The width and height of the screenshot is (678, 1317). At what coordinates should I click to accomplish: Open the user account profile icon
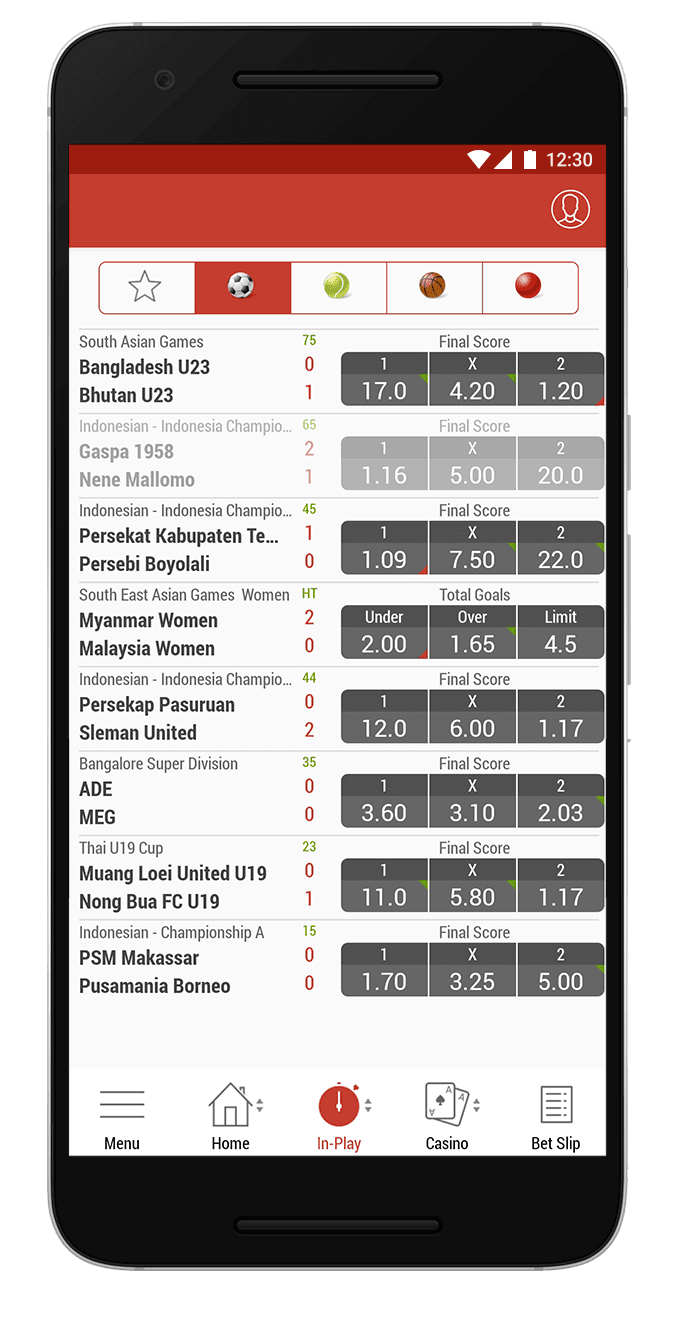coord(570,210)
